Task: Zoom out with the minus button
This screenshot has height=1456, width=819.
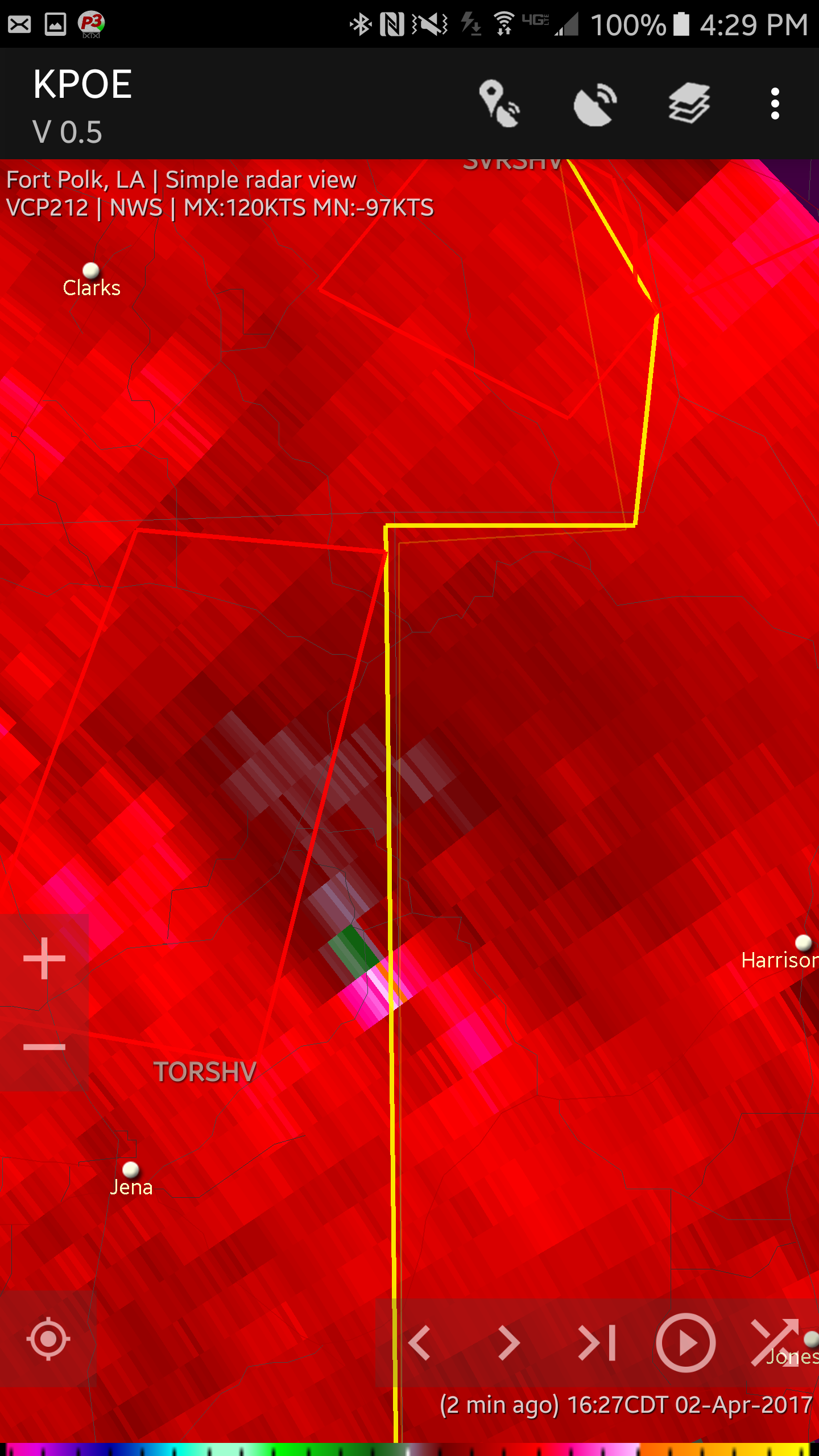Action: tap(44, 1046)
